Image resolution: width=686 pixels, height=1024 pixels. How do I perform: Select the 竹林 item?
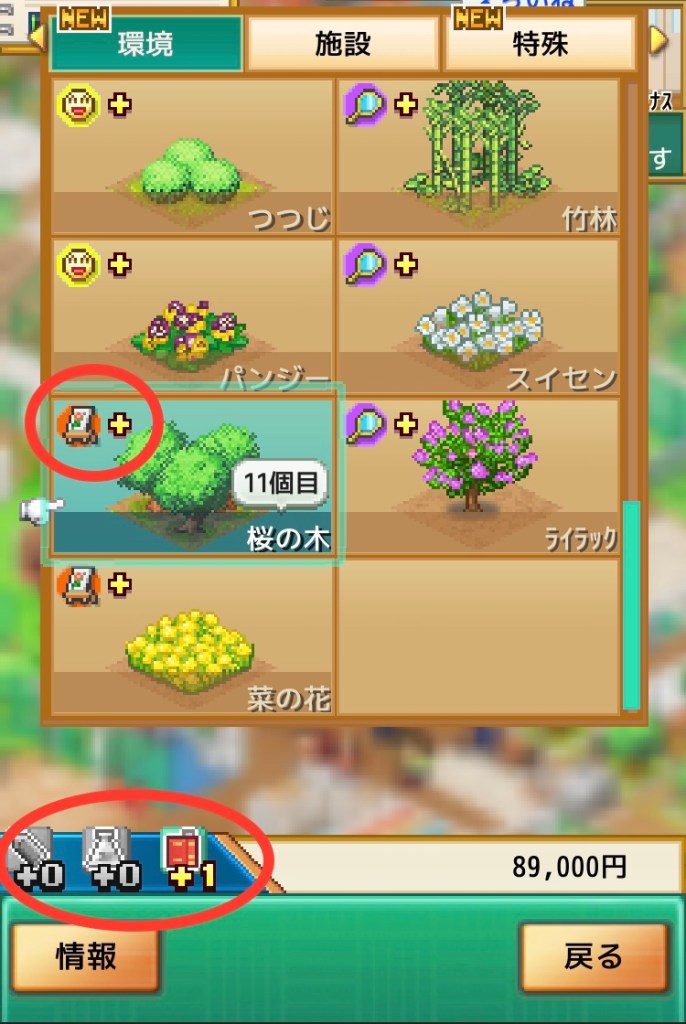point(479,157)
